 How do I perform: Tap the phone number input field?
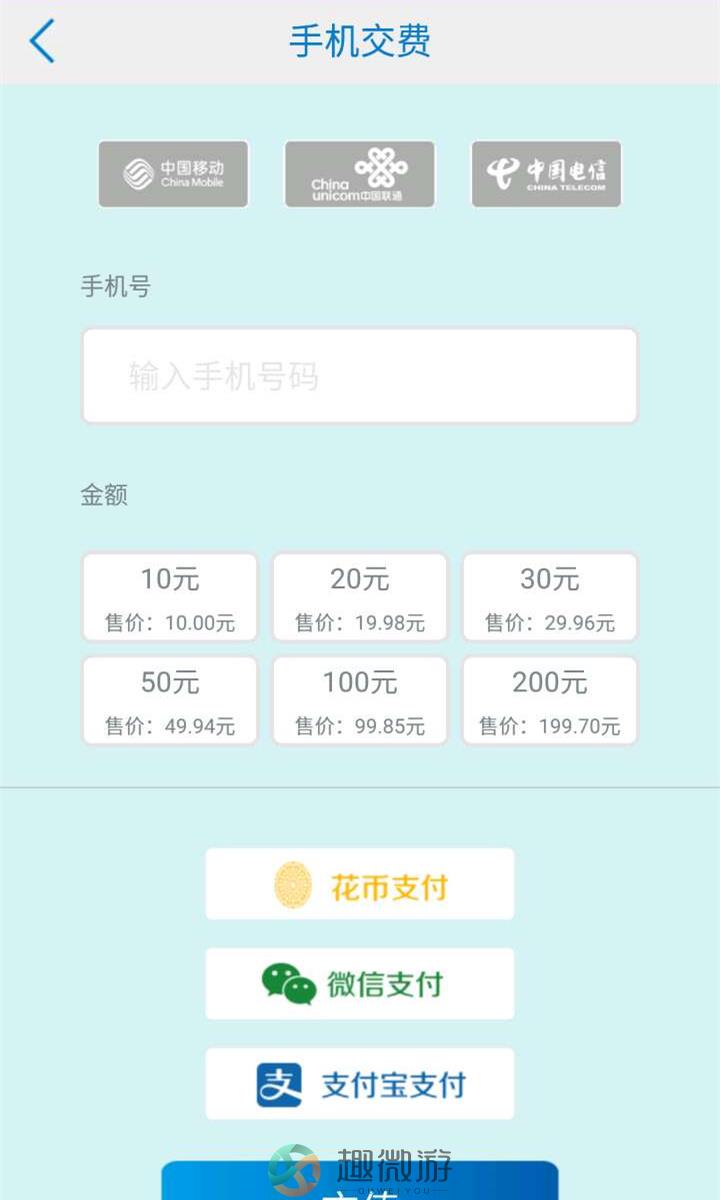360,376
